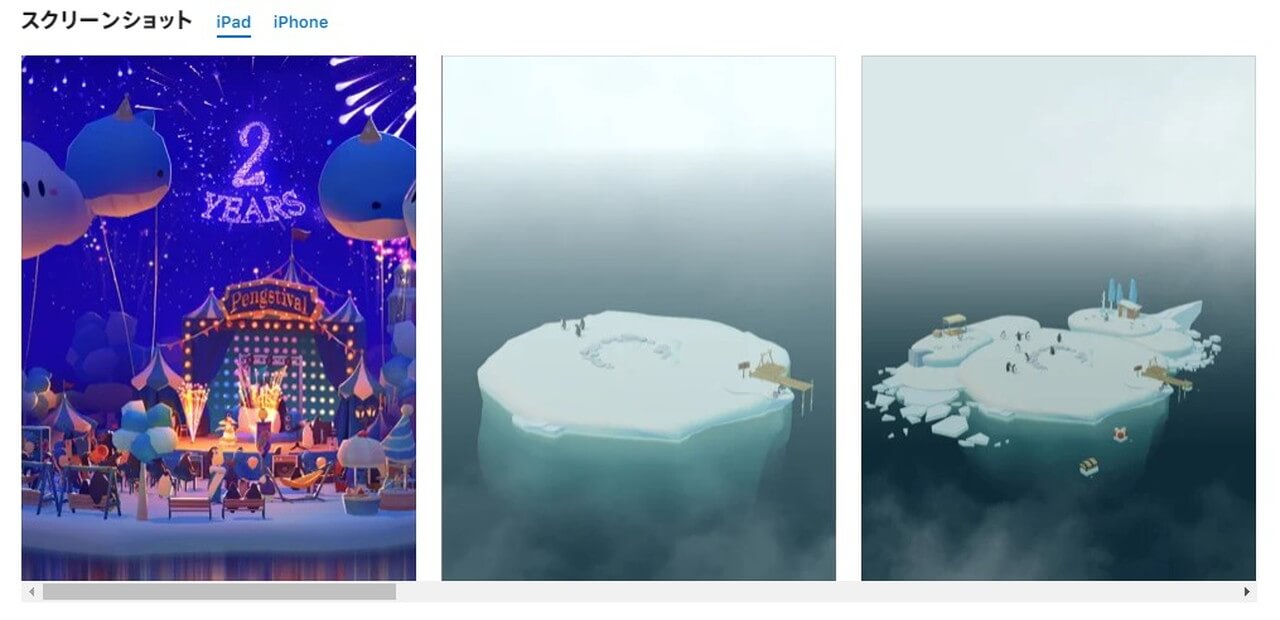Click the scrollbar's left arrow

coord(31,592)
